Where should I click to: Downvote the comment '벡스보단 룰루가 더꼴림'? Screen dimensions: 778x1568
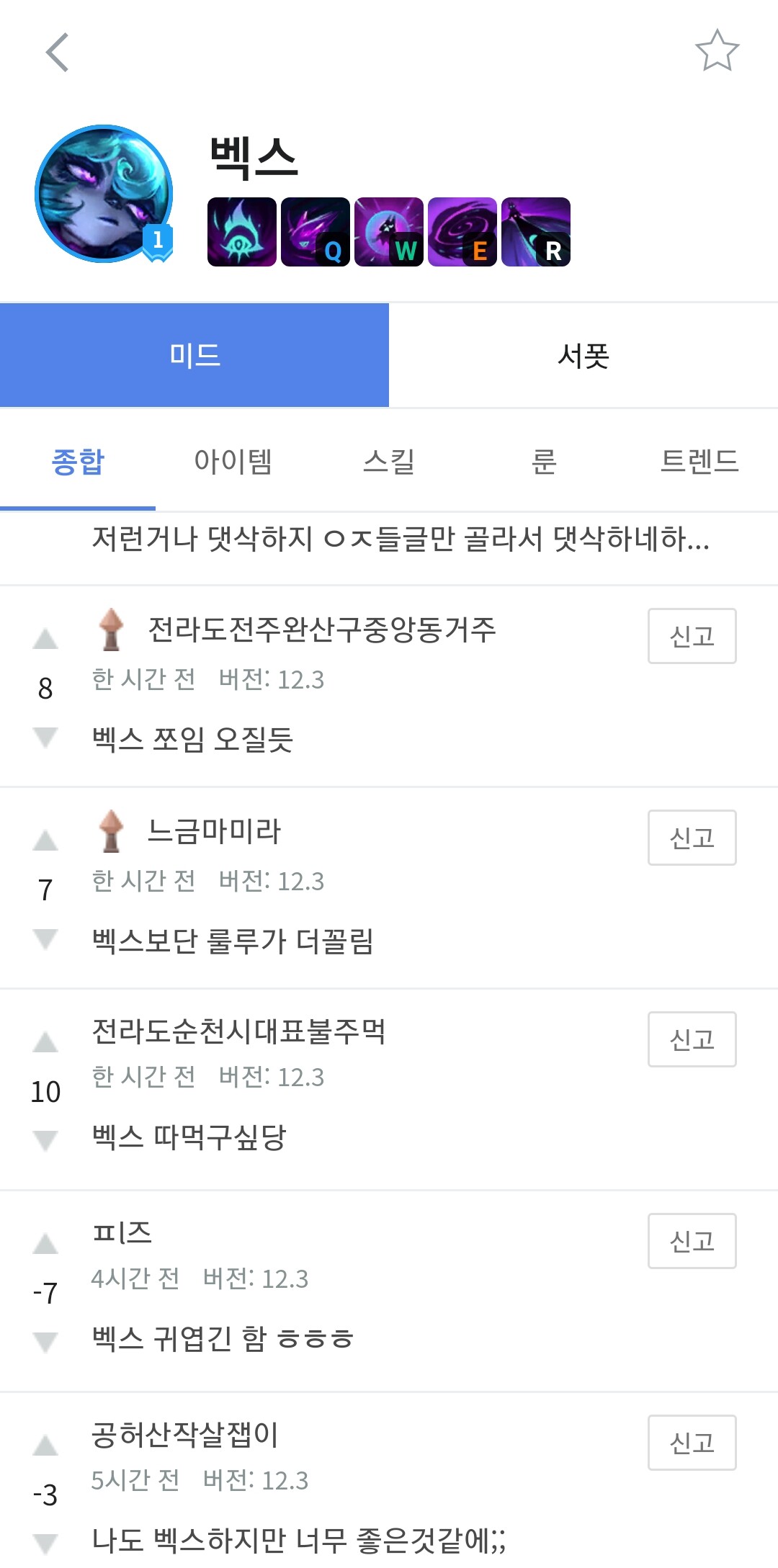45,938
